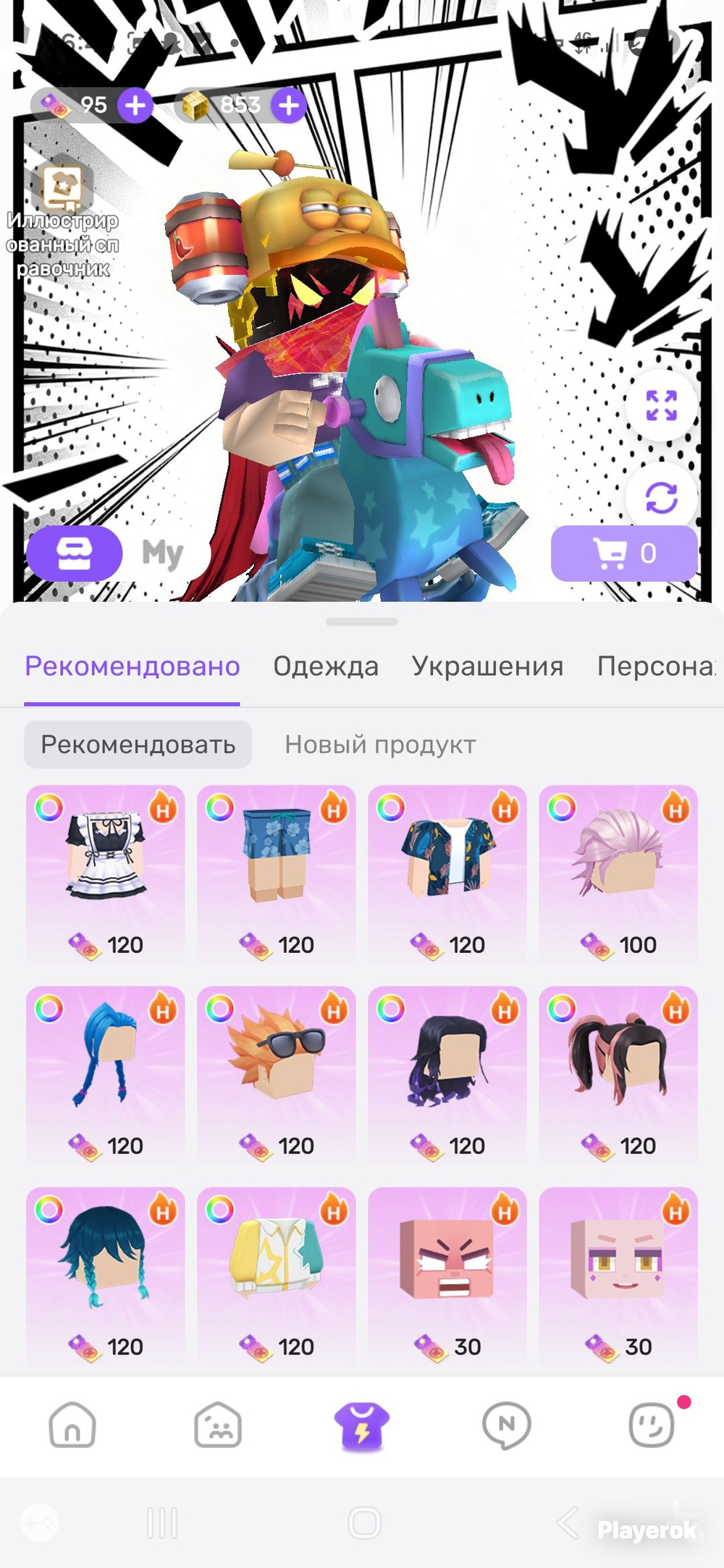Add more gems with the plus next to 95
Image resolution: width=724 pixels, height=1568 pixels.
[135, 106]
